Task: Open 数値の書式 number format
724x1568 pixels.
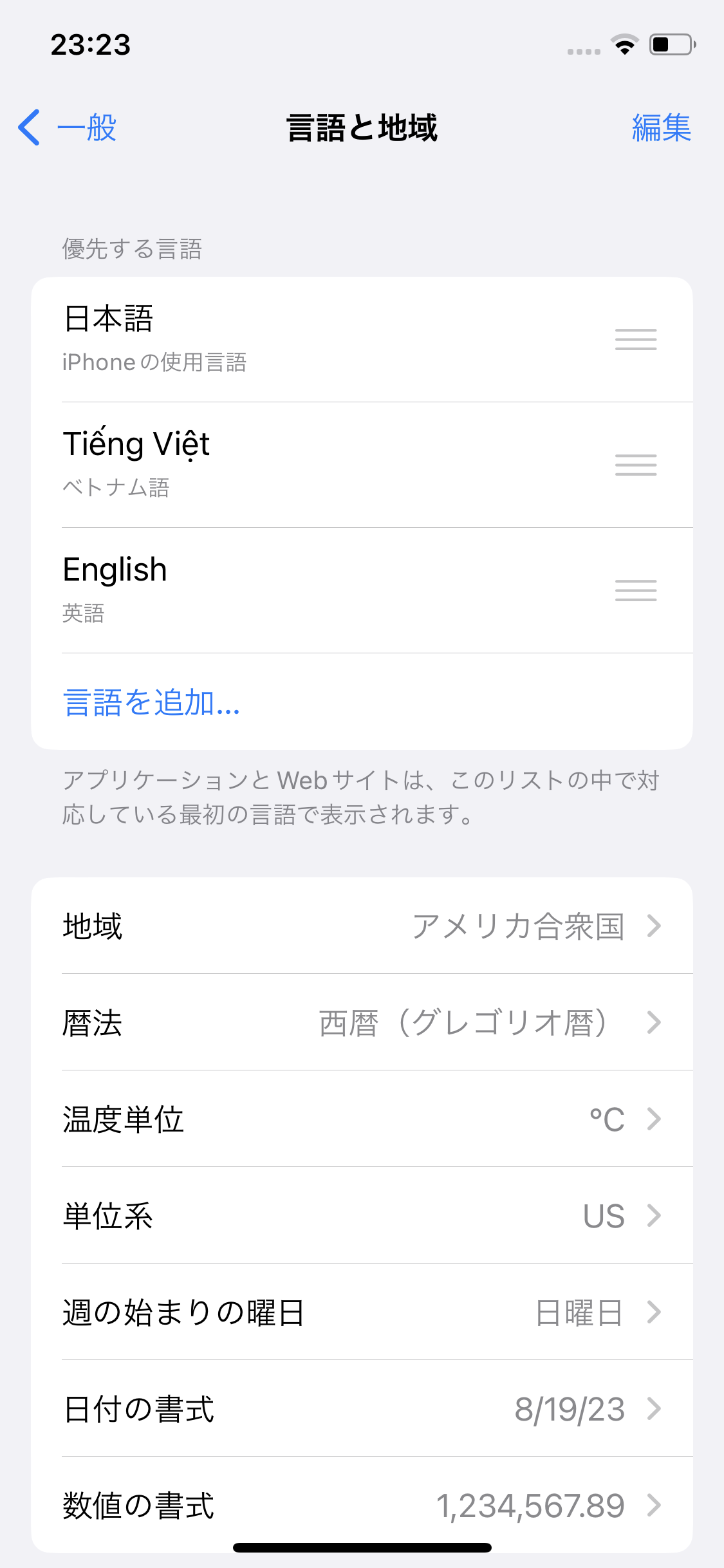Action: [x=362, y=1505]
